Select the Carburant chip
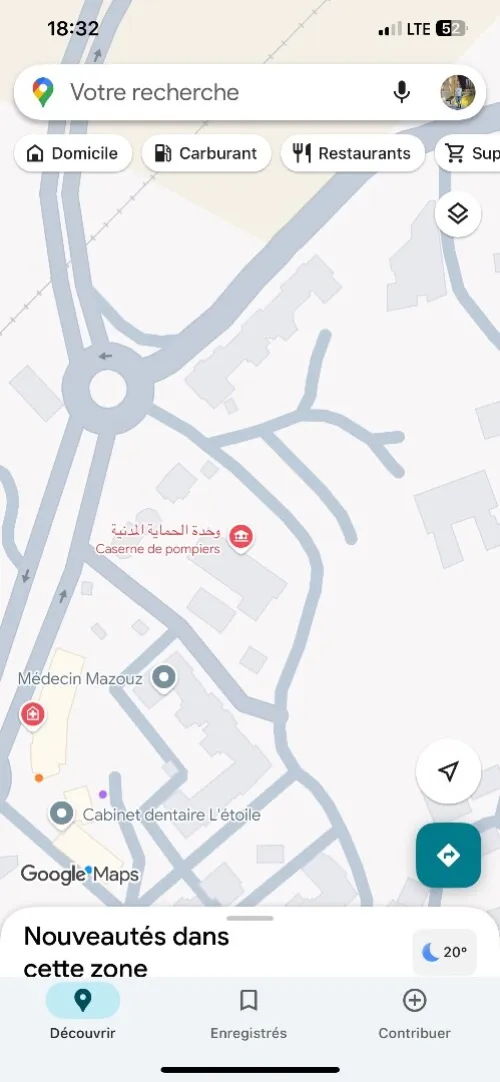Screen dimensions: 500x1082 point(206,153)
